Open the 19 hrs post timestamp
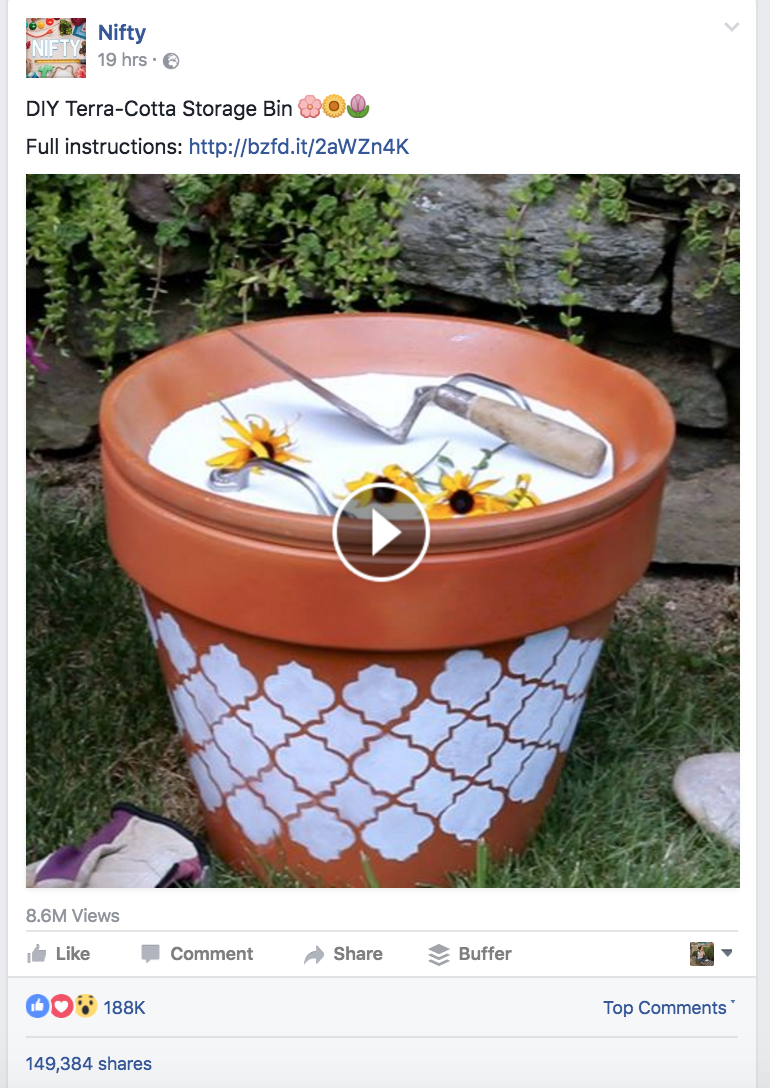The width and height of the screenshot is (770, 1088). pos(122,60)
